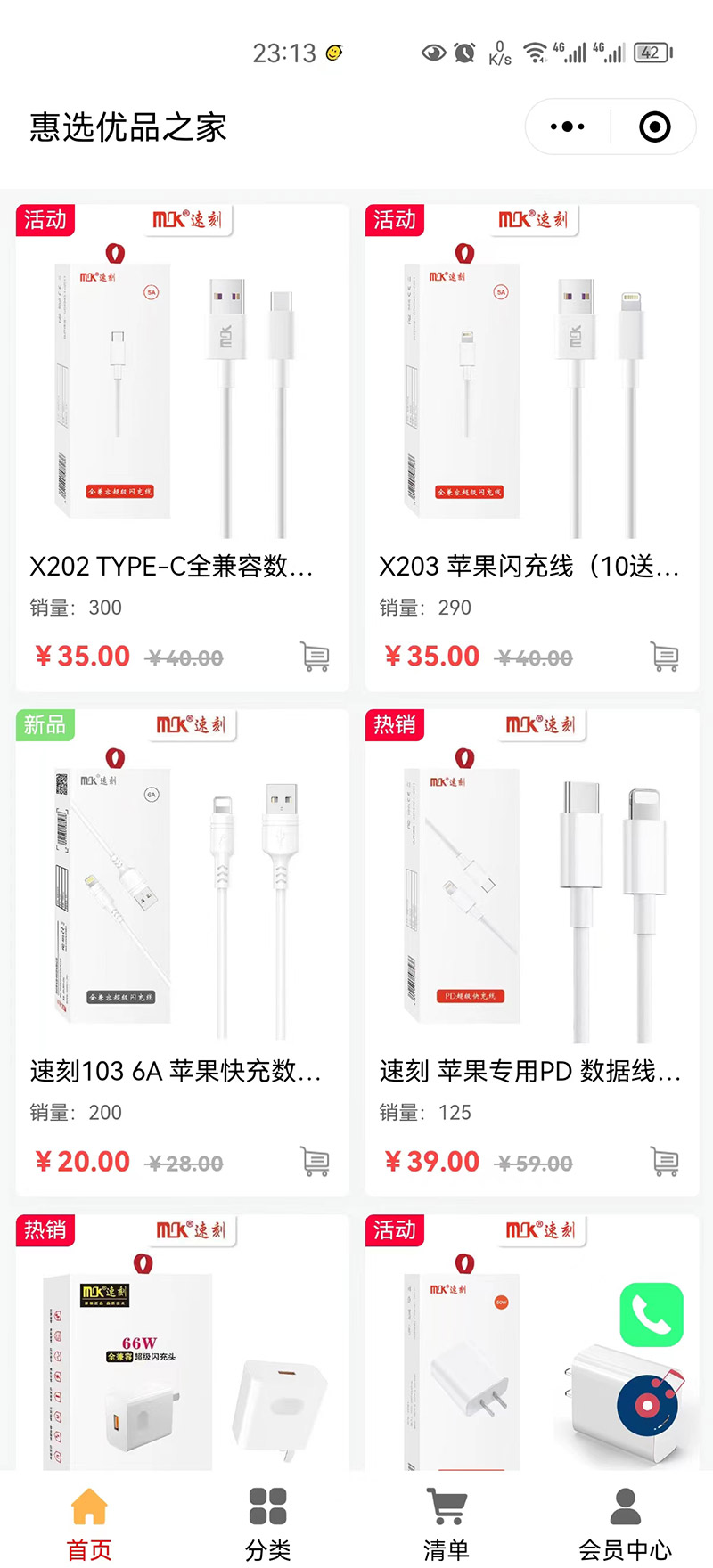
Task: Open the mini program more options menu
Action: (568, 127)
